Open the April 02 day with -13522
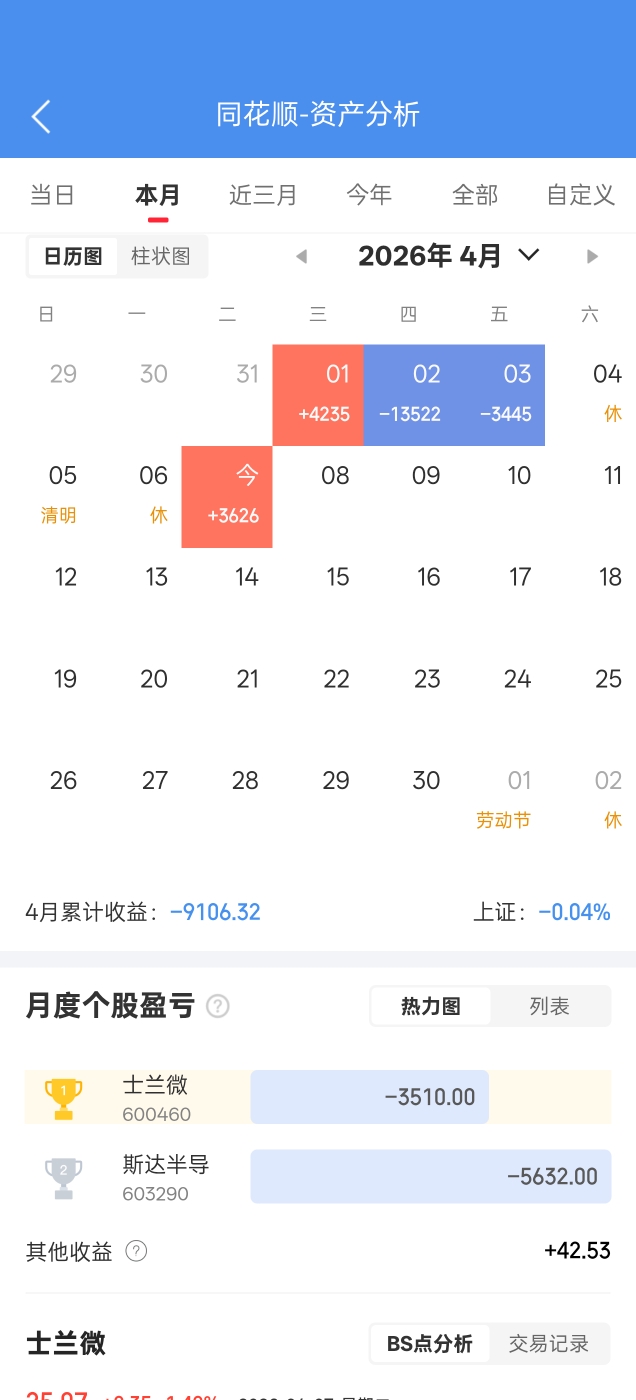Screen dimensions: 636x1400 point(409,394)
